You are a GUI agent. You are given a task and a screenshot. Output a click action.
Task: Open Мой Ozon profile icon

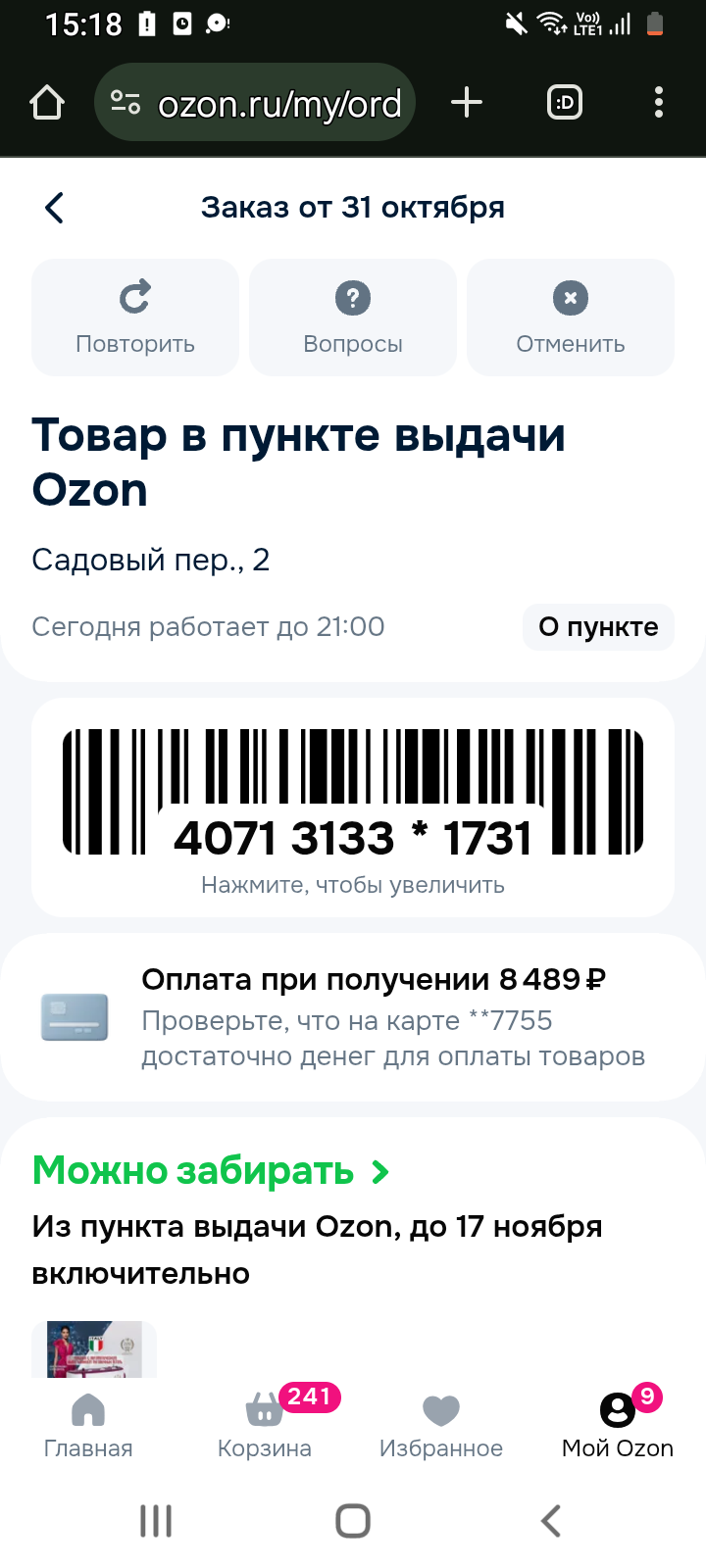[617, 1411]
